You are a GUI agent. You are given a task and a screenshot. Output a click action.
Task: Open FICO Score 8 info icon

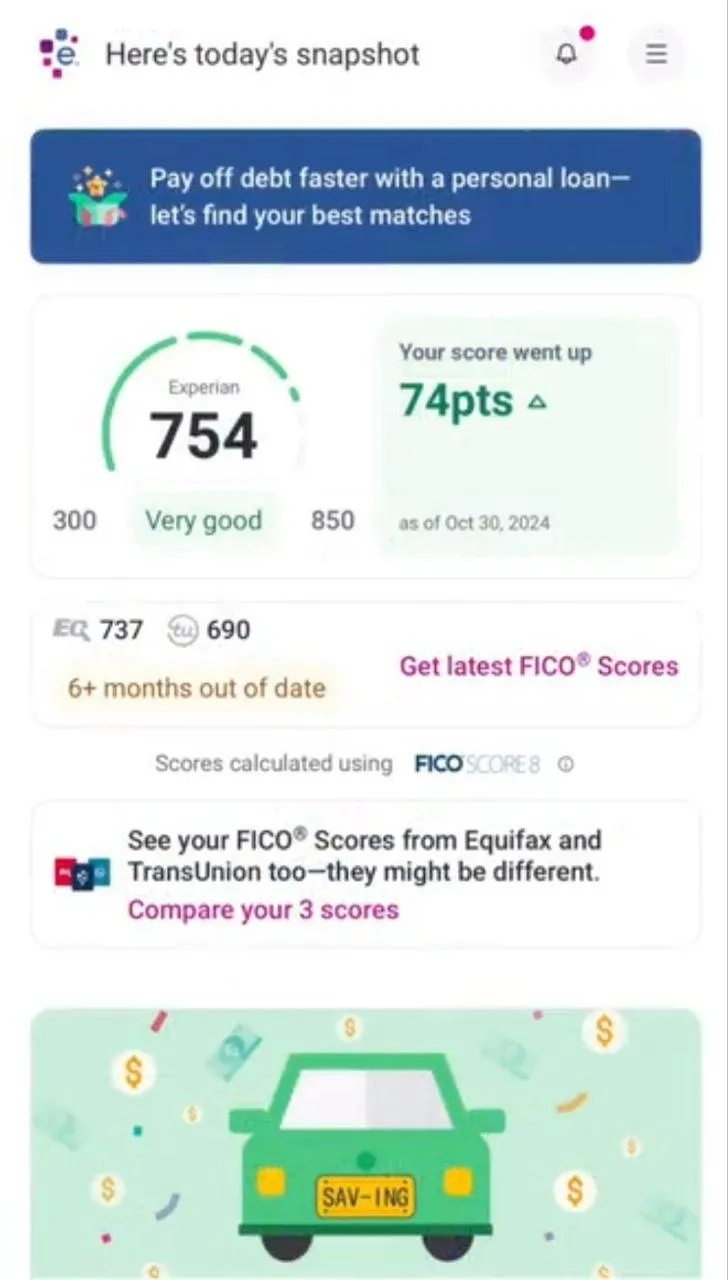tap(566, 765)
